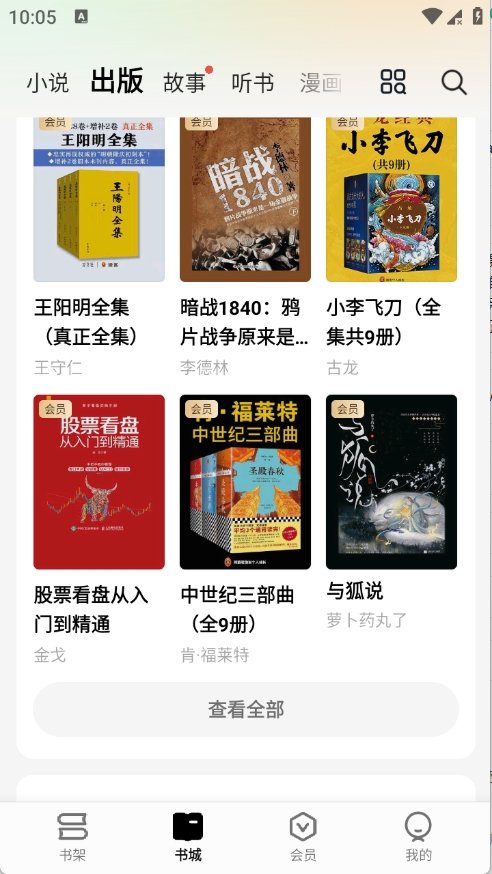Select the 故事 top tab
Image resolution: width=492 pixels, height=874 pixels.
pos(184,83)
